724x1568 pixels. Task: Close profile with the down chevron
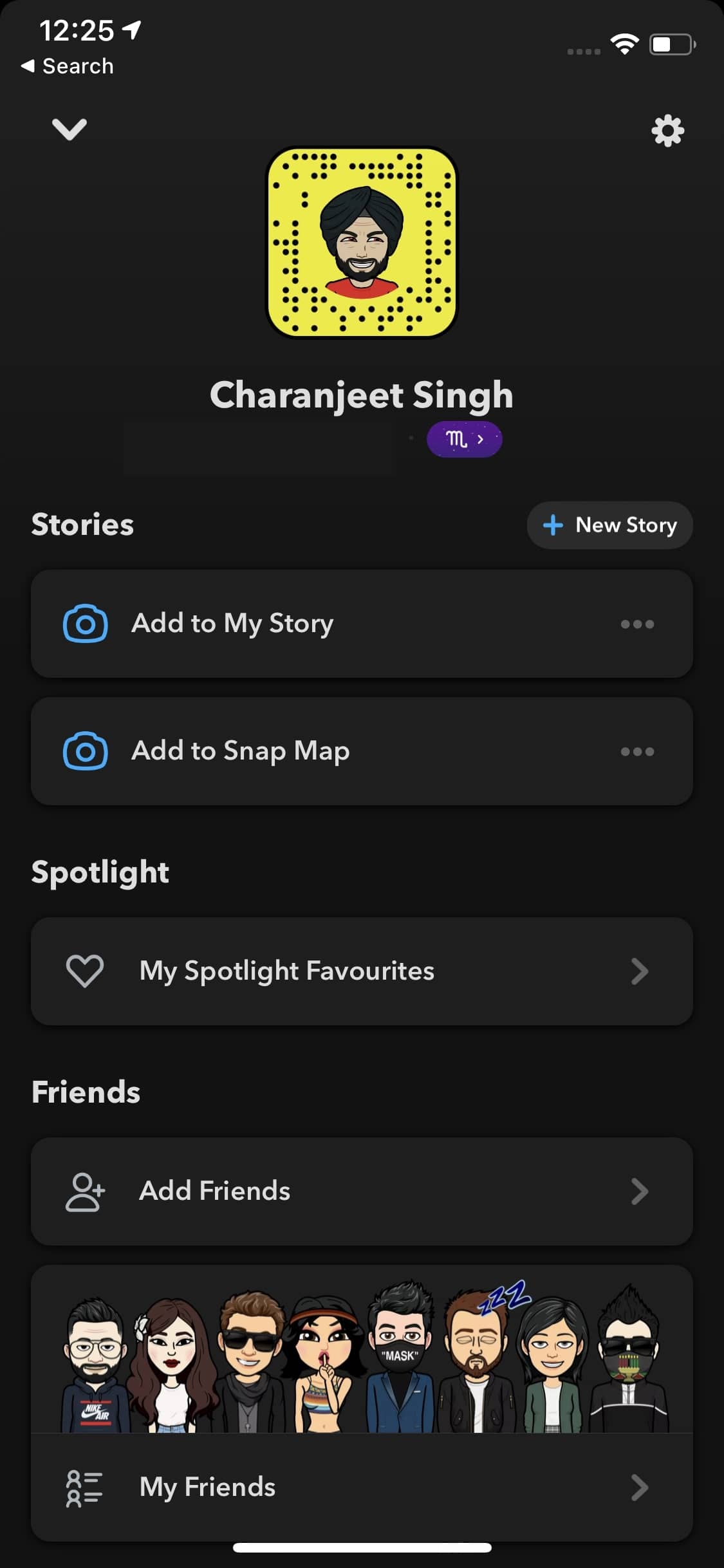[x=69, y=129]
